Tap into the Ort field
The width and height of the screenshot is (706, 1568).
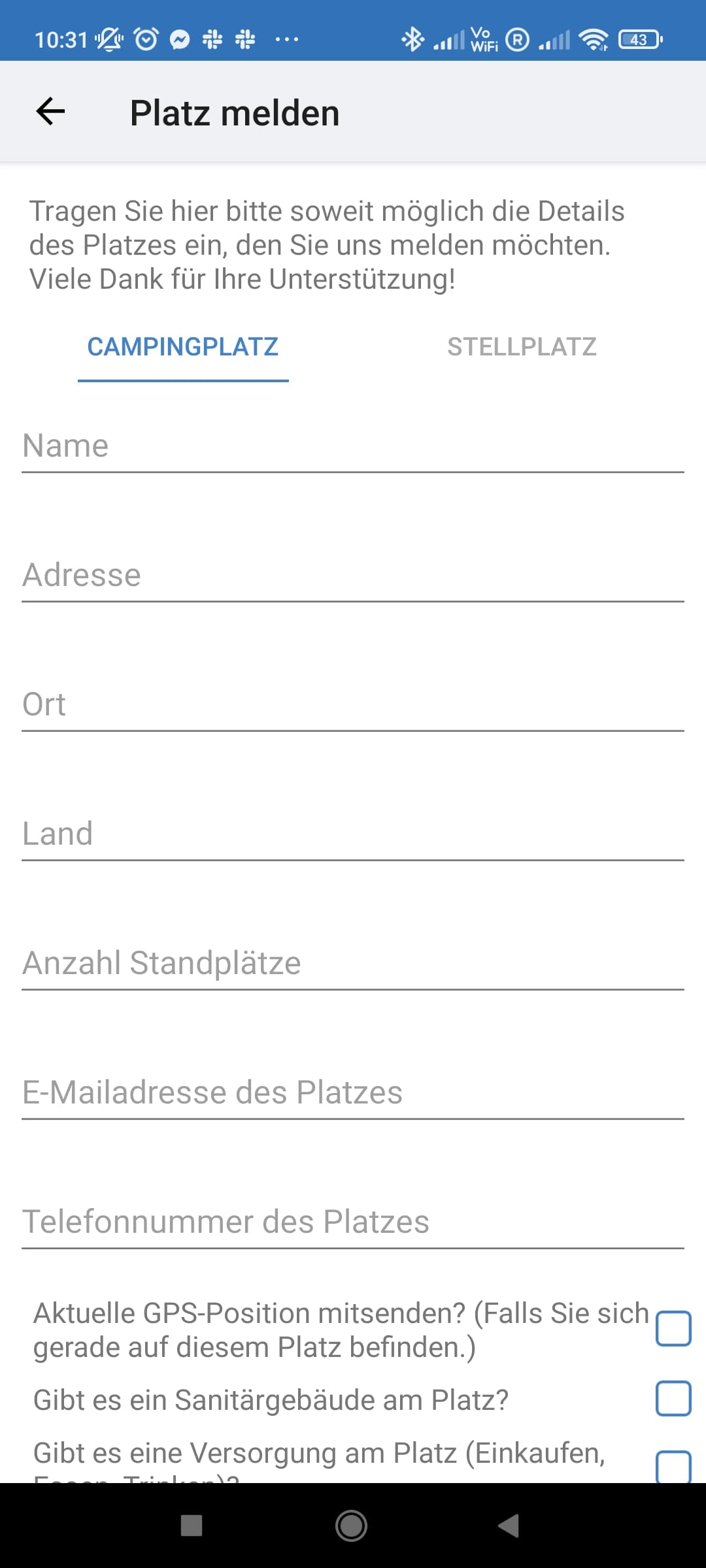[x=353, y=704]
